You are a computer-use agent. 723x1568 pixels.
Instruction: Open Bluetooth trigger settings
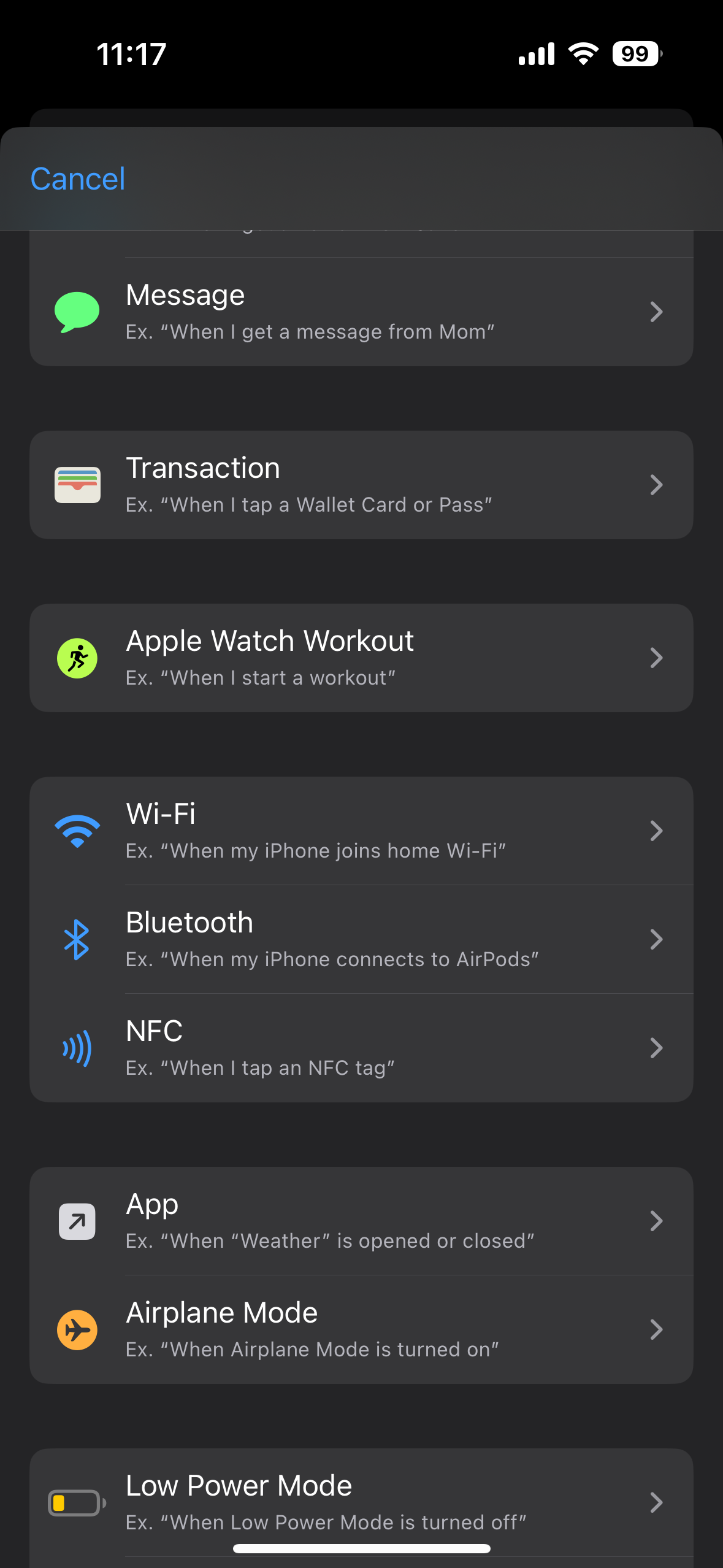[x=361, y=939]
